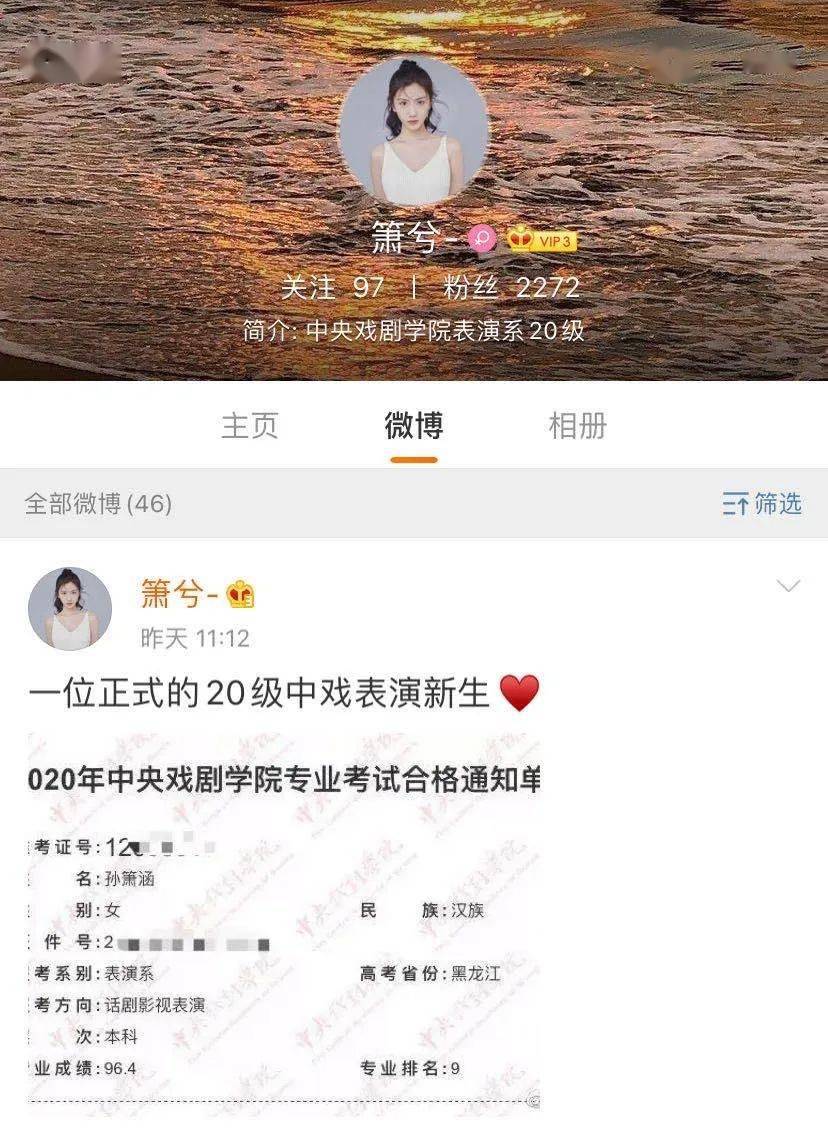Open the admission notice image in post
This screenshot has width=828, height=1142.
(x=284, y=924)
